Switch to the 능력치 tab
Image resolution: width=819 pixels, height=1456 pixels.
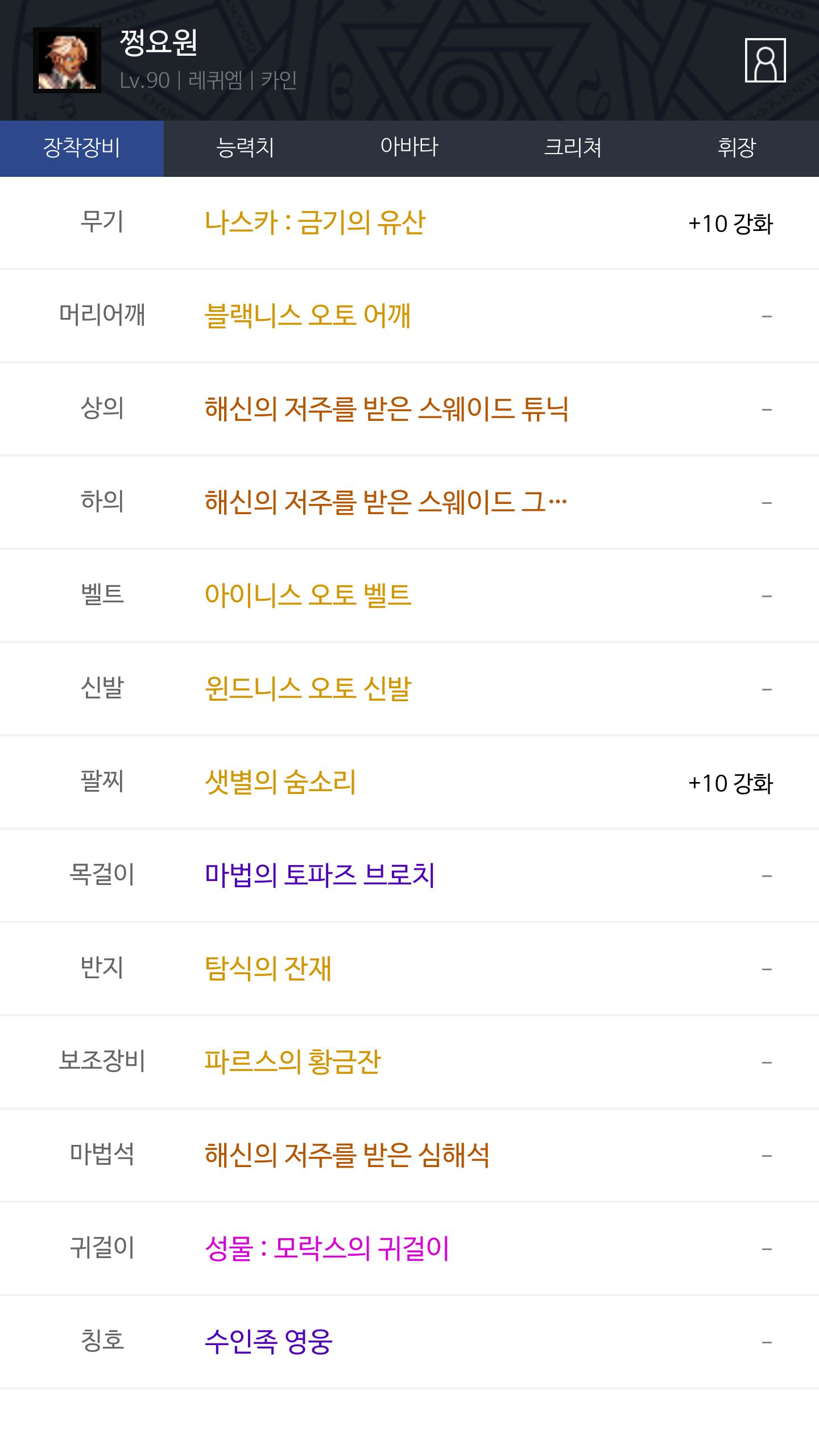click(245, 148)
